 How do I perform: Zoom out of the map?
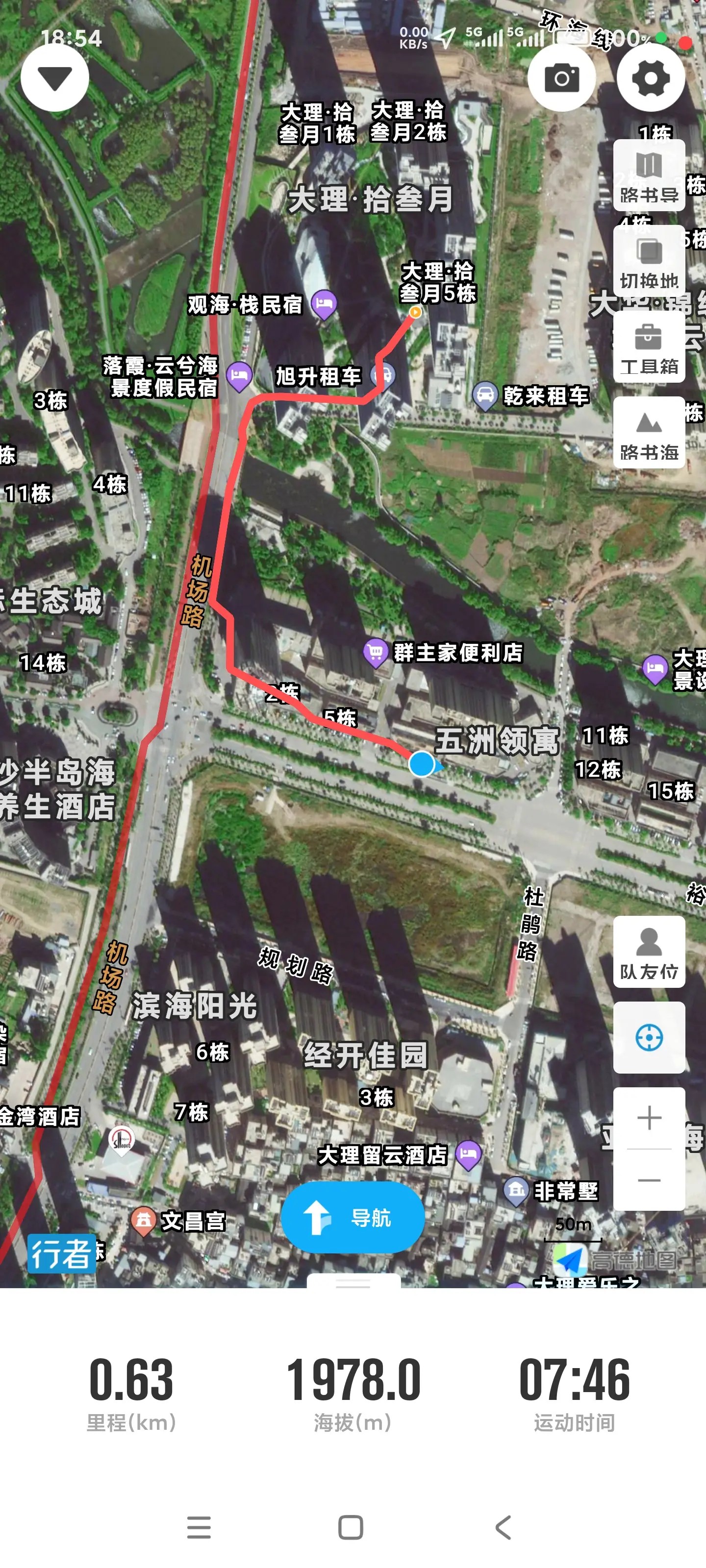[649, 1180]
